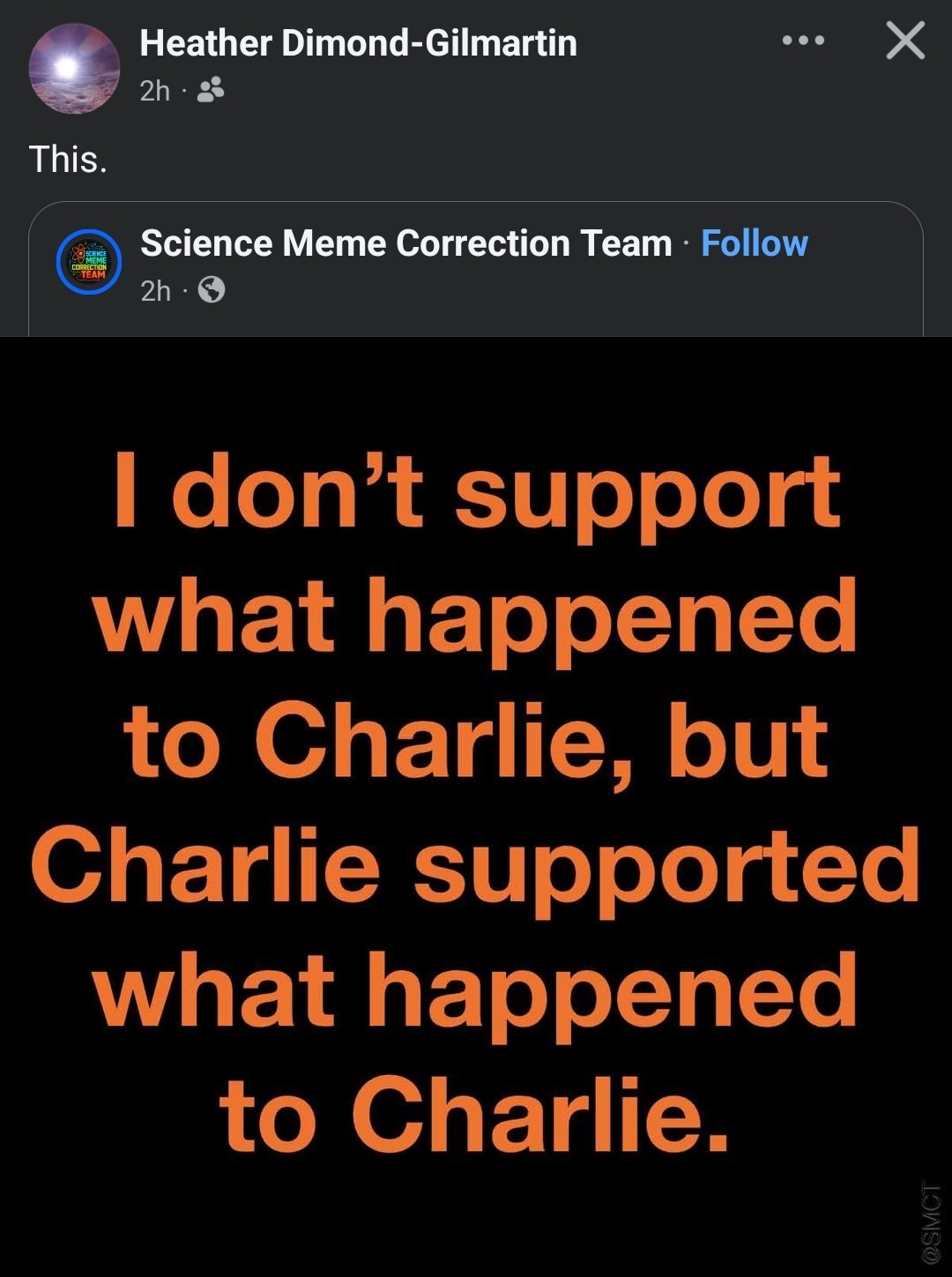The width and height of the screenshot is (952, 1277).
Task: Open Heather Dimond-Gilmartin's profile name
Action: pos(358,42)
